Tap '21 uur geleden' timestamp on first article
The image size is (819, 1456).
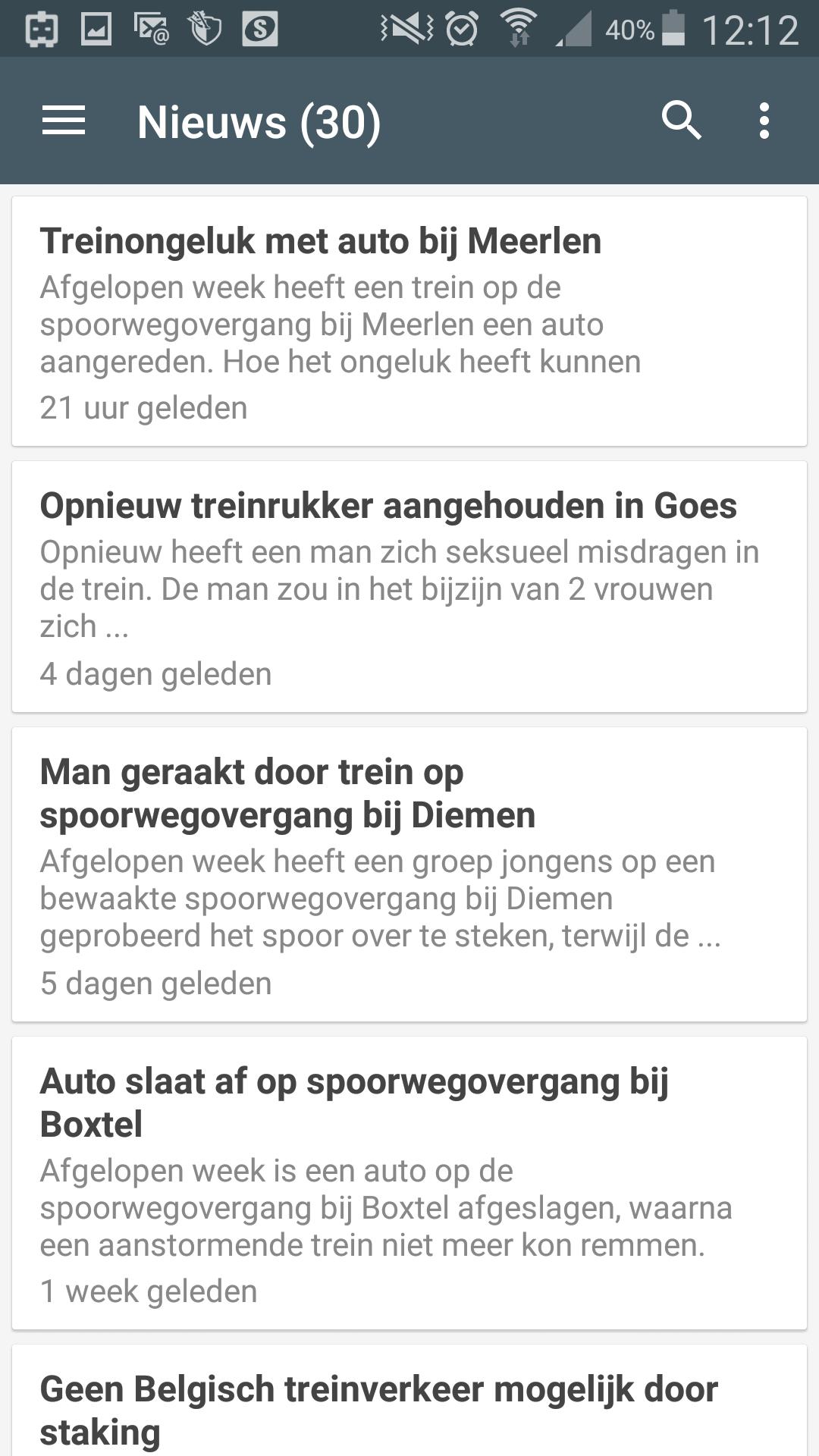[x=143, y=408]
